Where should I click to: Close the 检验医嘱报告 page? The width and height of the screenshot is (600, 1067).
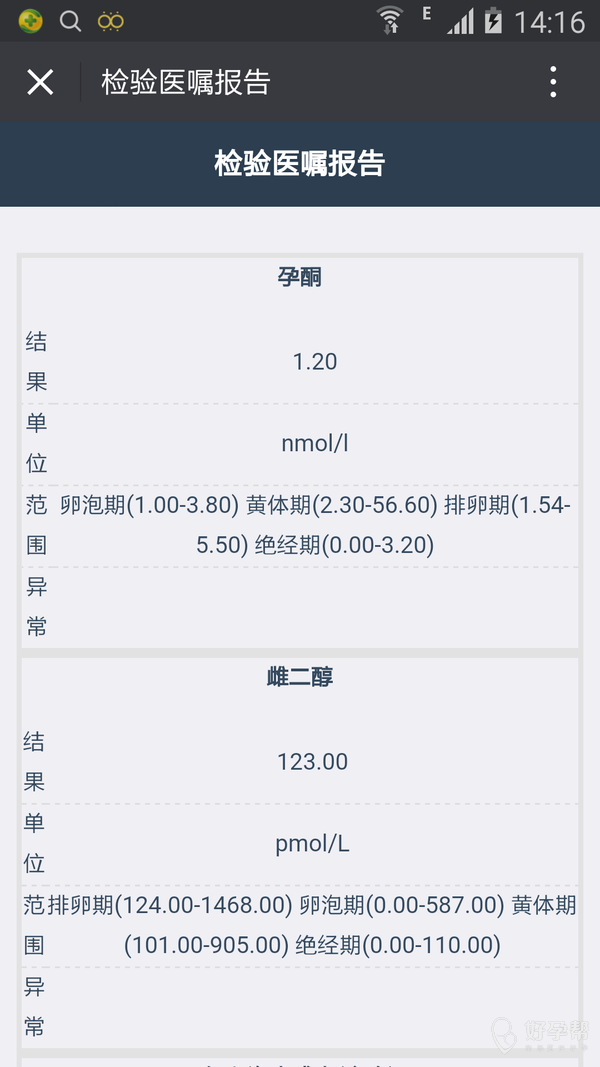(40, 82)
